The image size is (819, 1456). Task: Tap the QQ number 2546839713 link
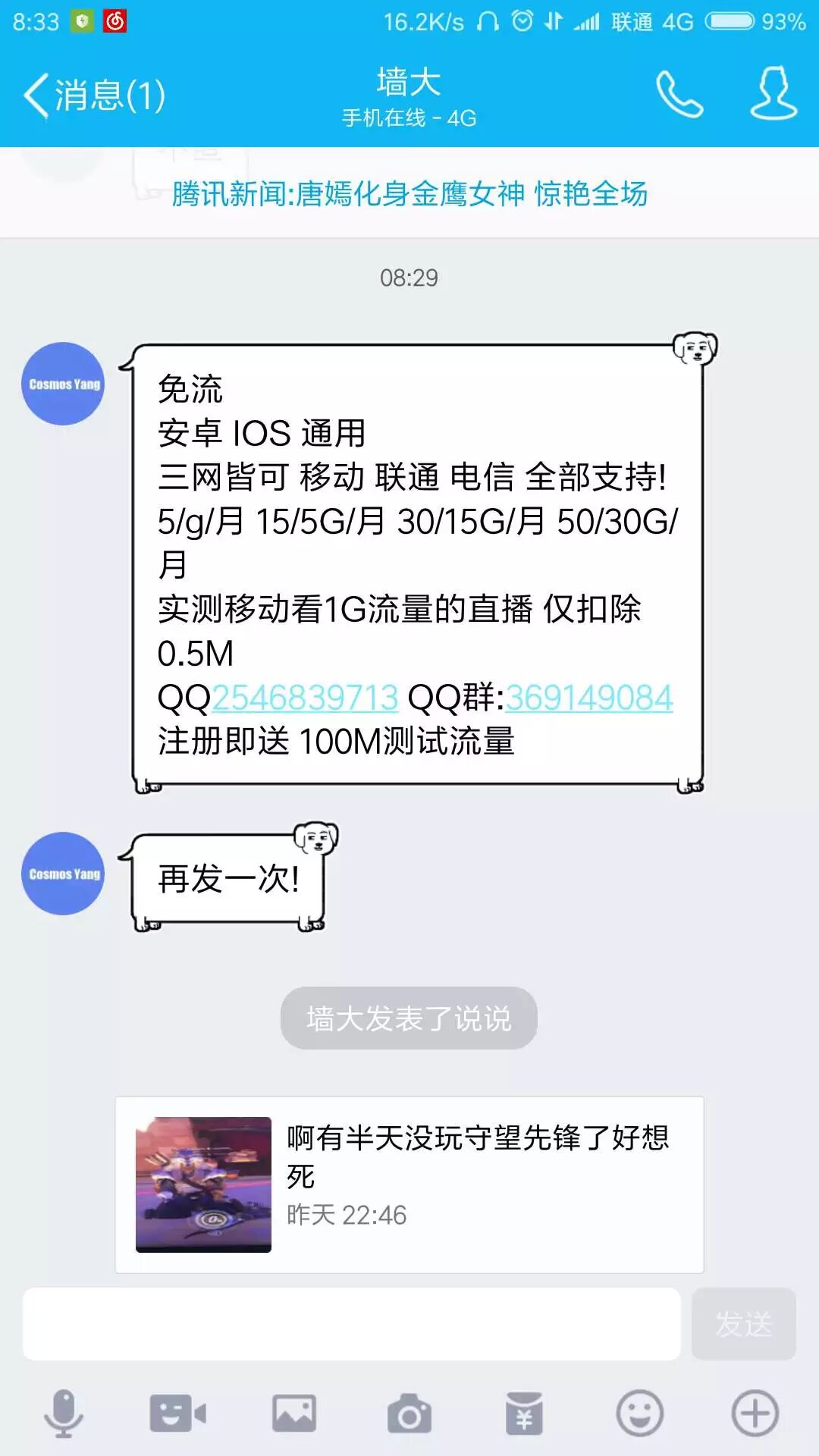click(x=305, y=698)
